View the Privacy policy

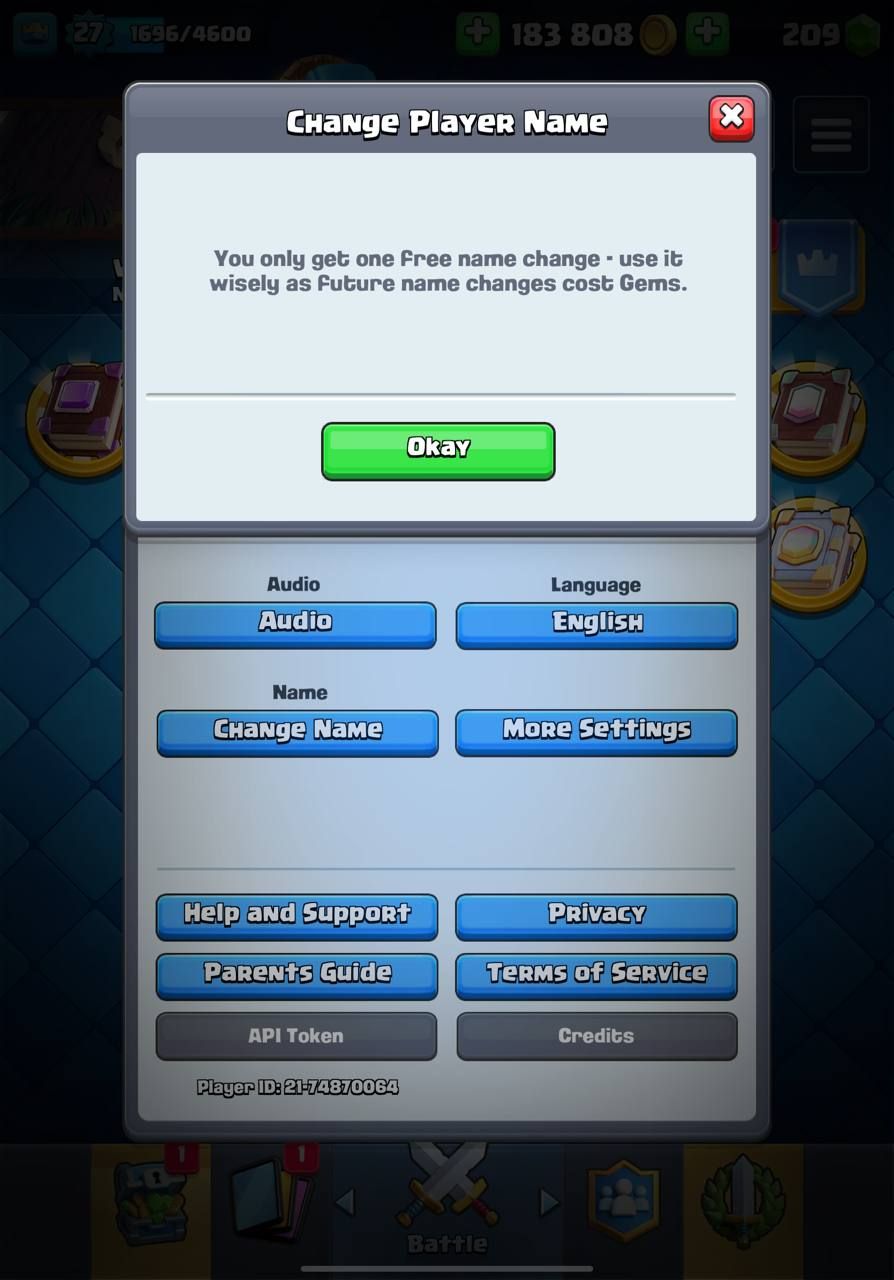tap(596, 915)
